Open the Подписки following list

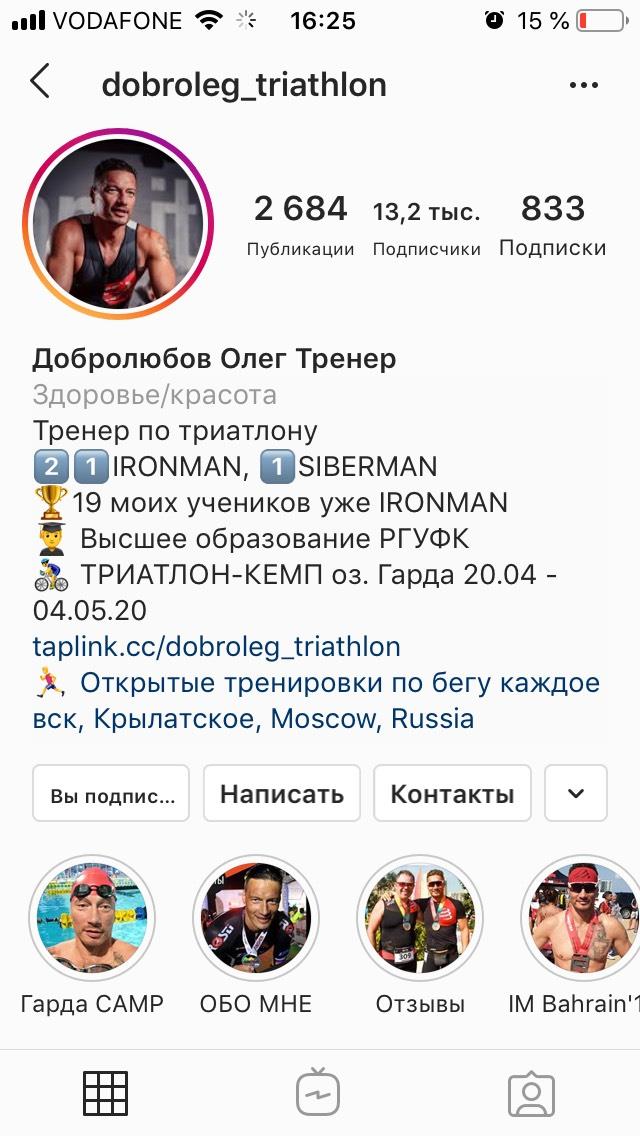click(x=552, y=227)
